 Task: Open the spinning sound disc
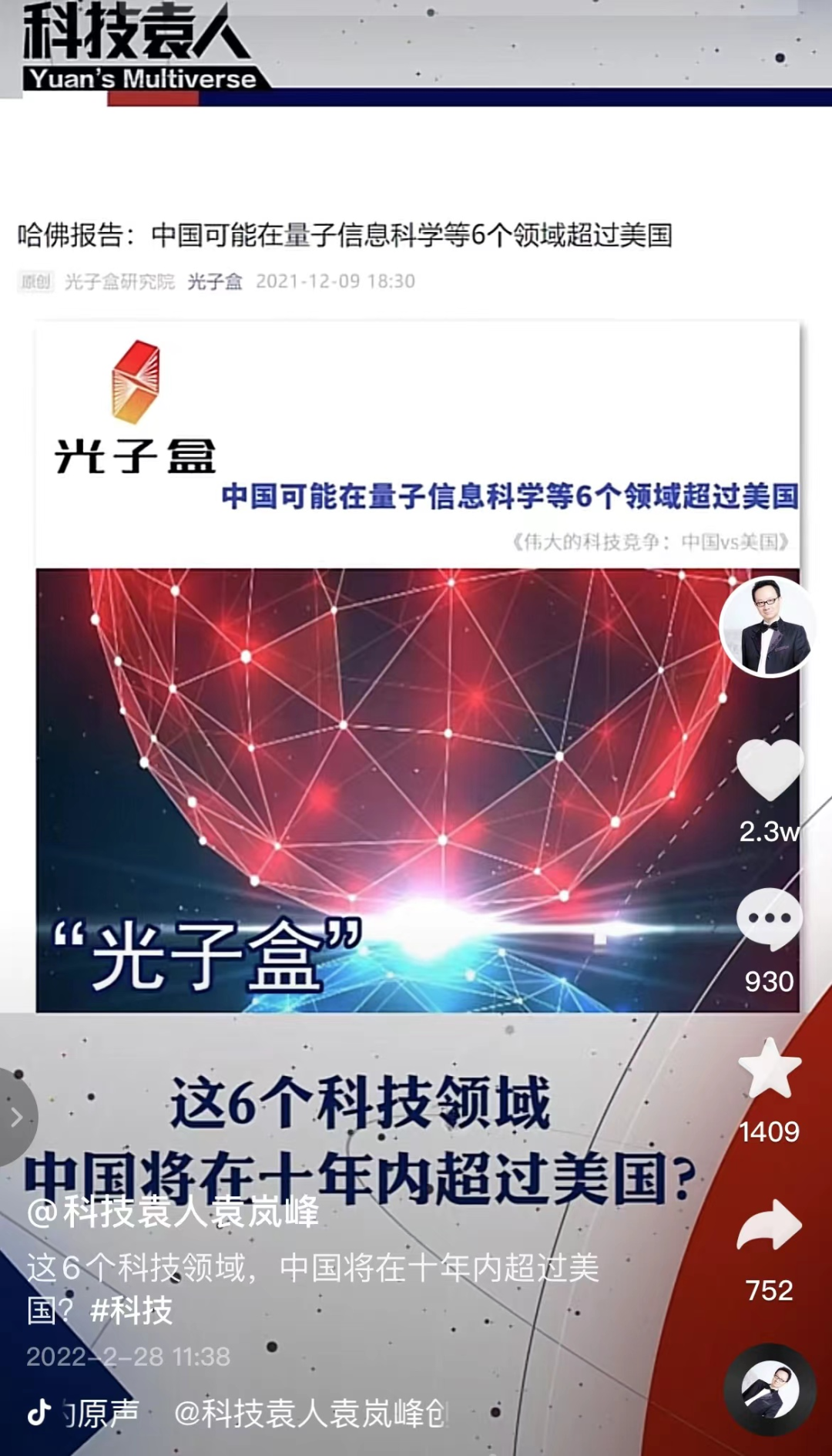click(769, 1389)
